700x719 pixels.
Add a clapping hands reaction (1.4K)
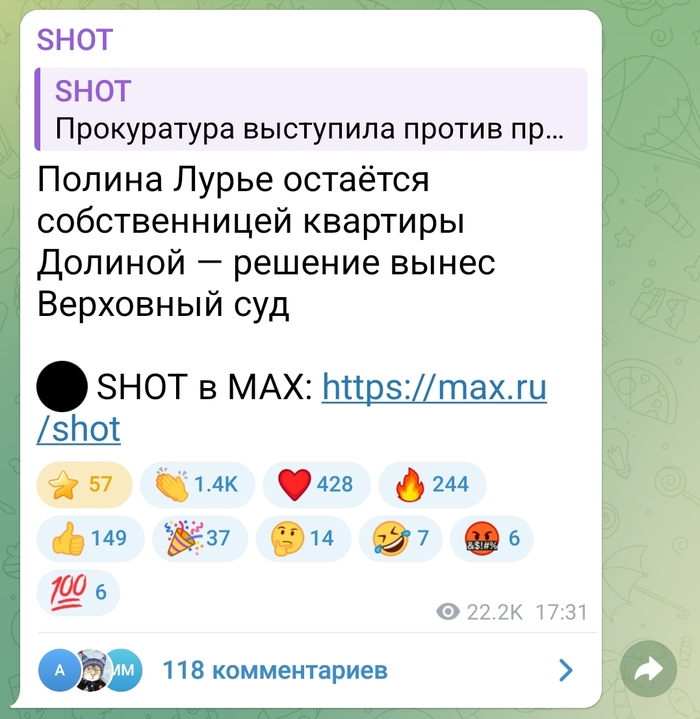coord(197,484)
